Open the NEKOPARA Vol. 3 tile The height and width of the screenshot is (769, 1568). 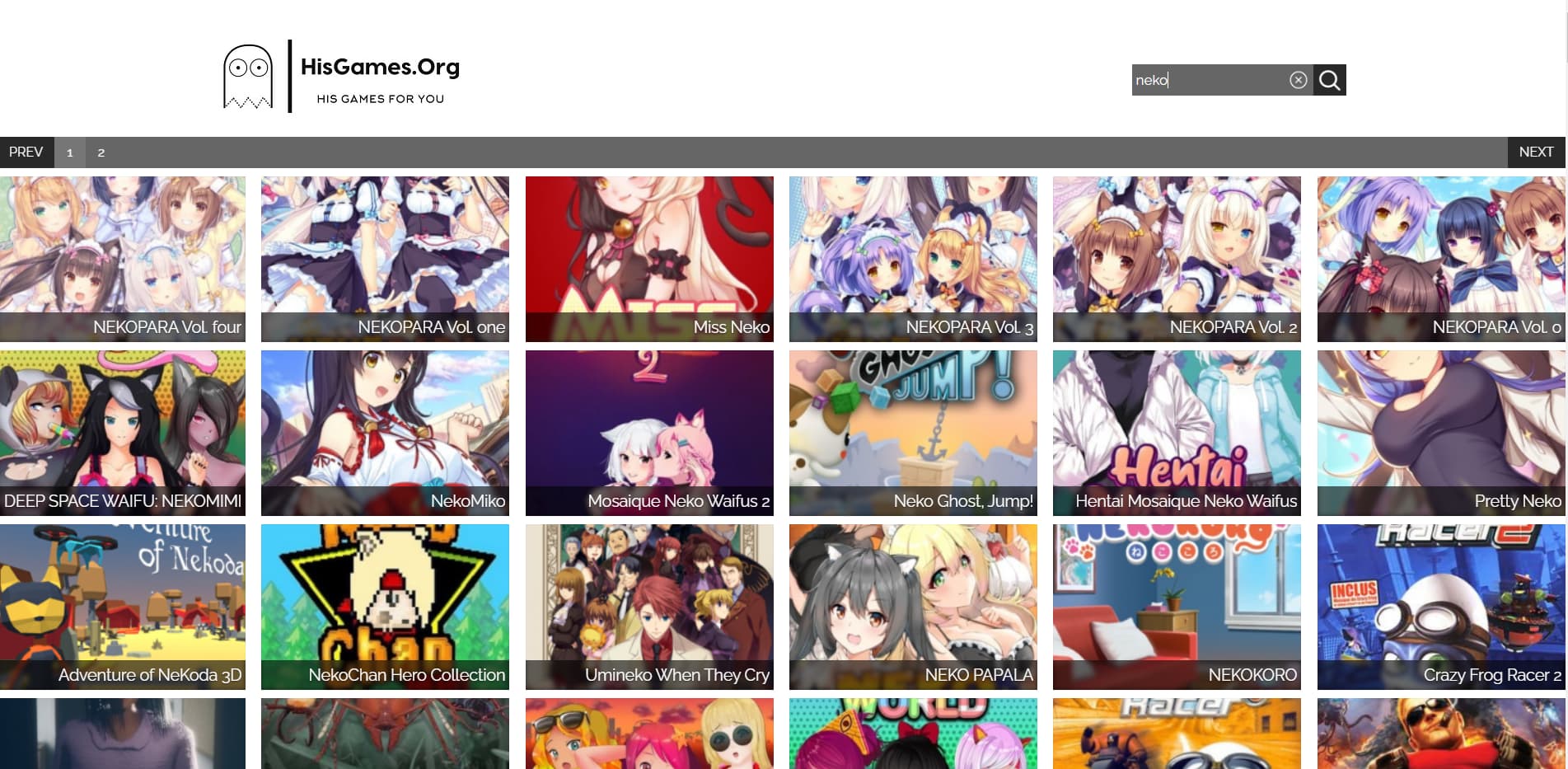(913, 259)
